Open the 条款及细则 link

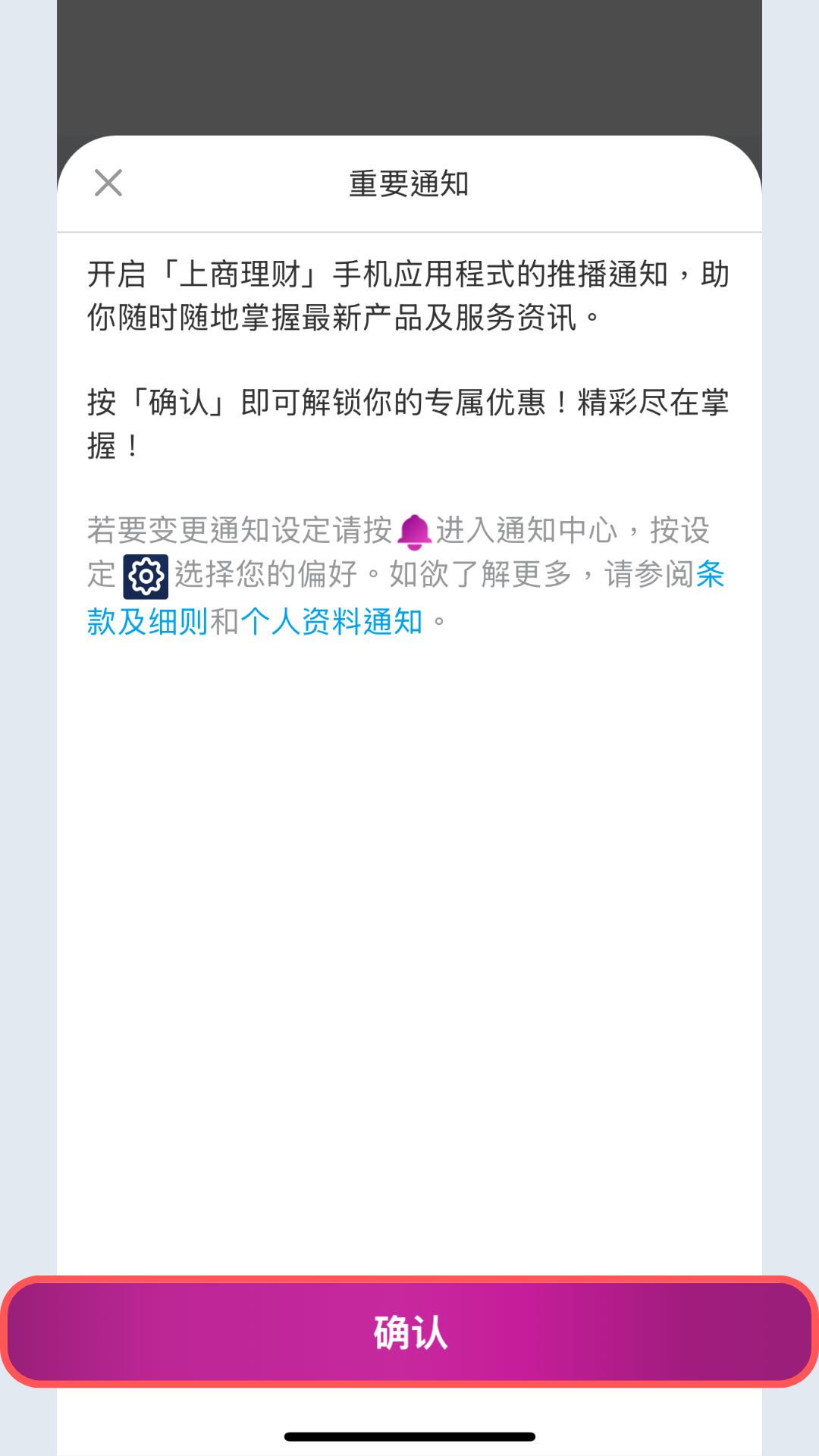pos(147,622)
